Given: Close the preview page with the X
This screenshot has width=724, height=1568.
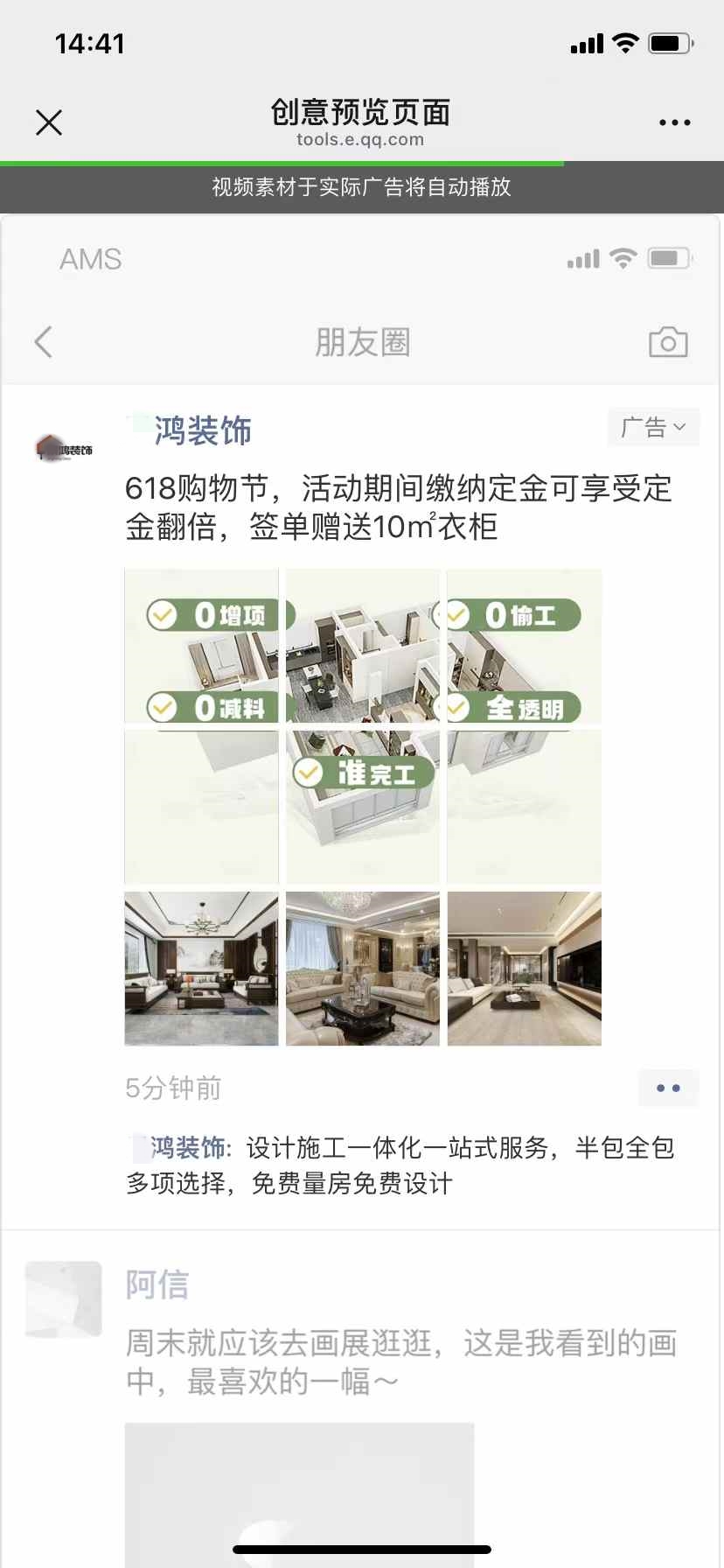Looking at the screenshot, I should pyautogui.click(x=49, y=122).
